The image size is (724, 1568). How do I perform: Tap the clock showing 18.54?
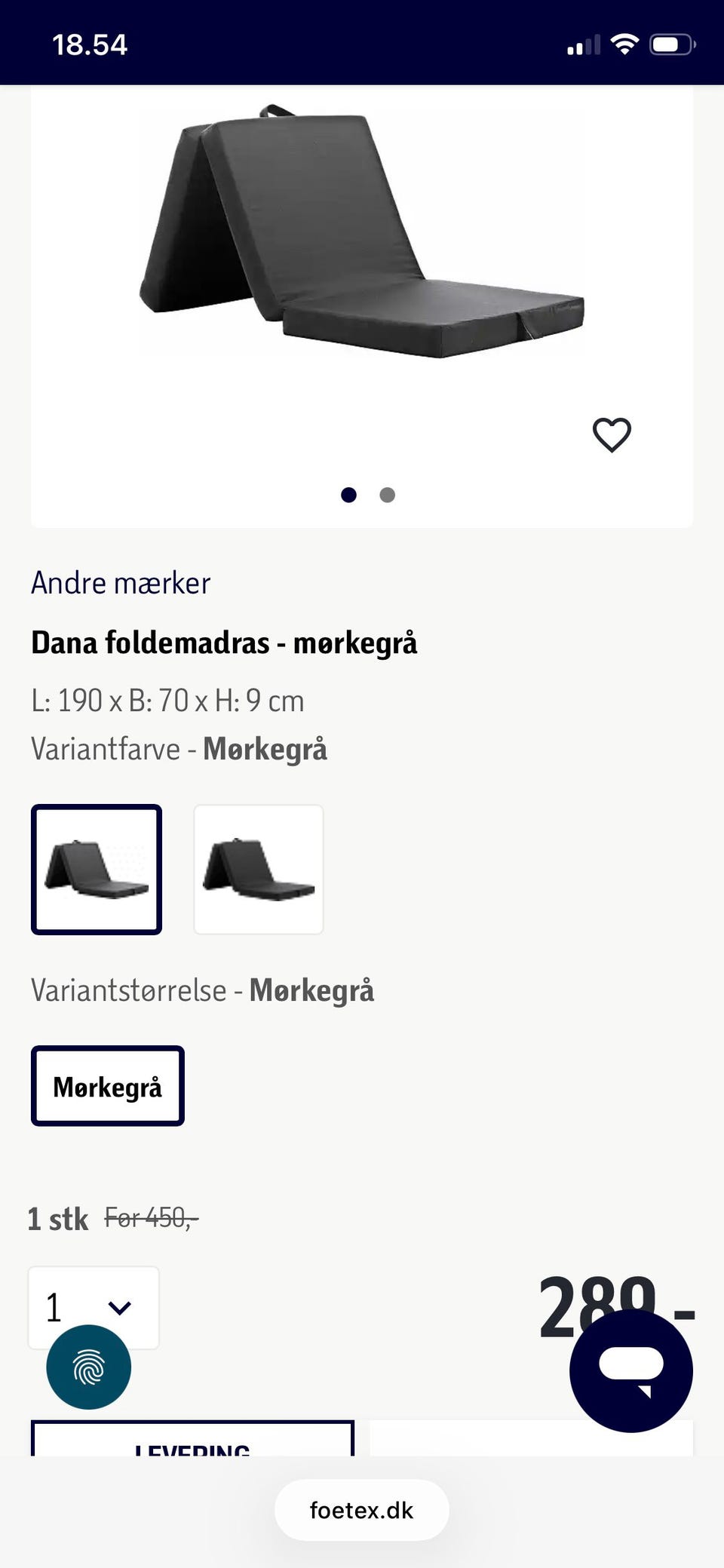pos(90,44)
